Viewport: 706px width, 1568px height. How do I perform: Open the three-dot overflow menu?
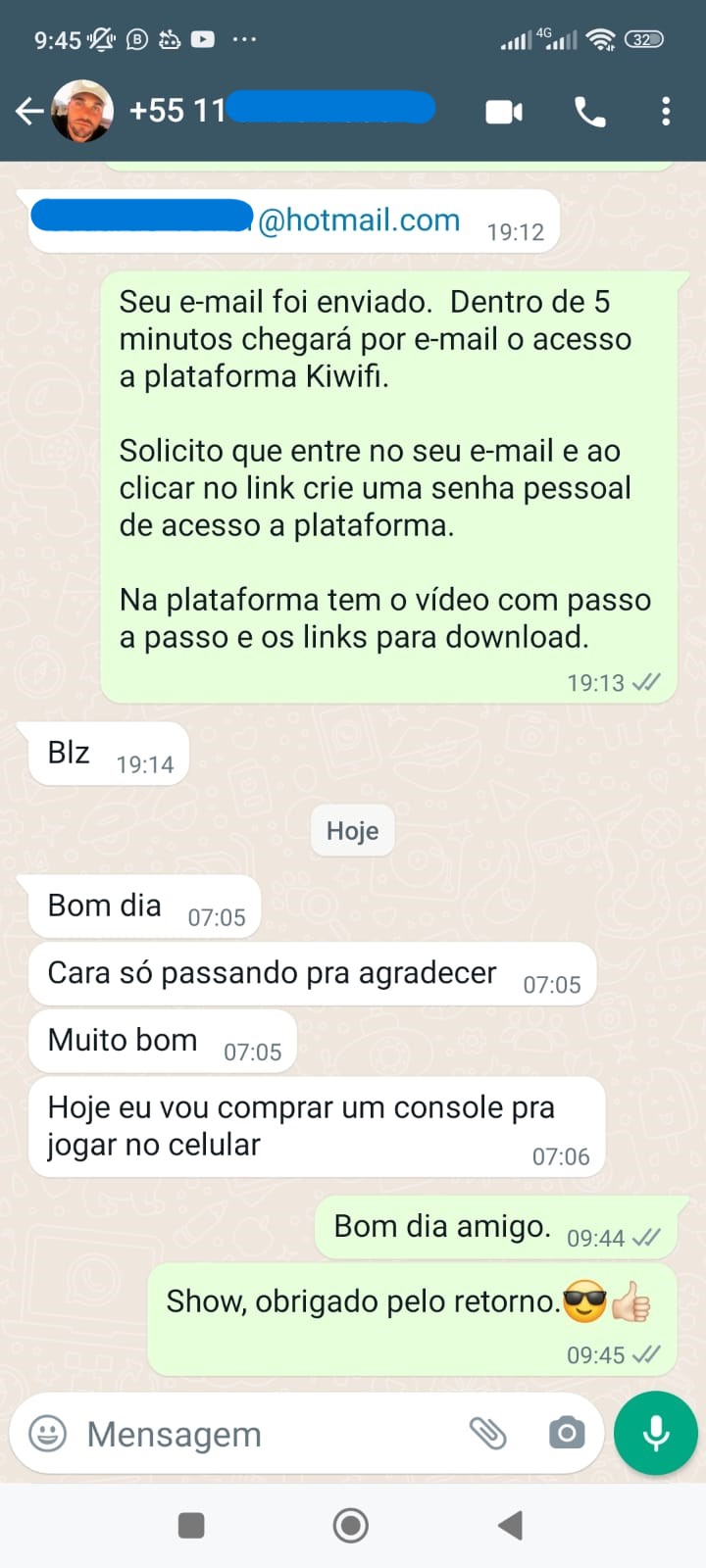tap(666, 112)
